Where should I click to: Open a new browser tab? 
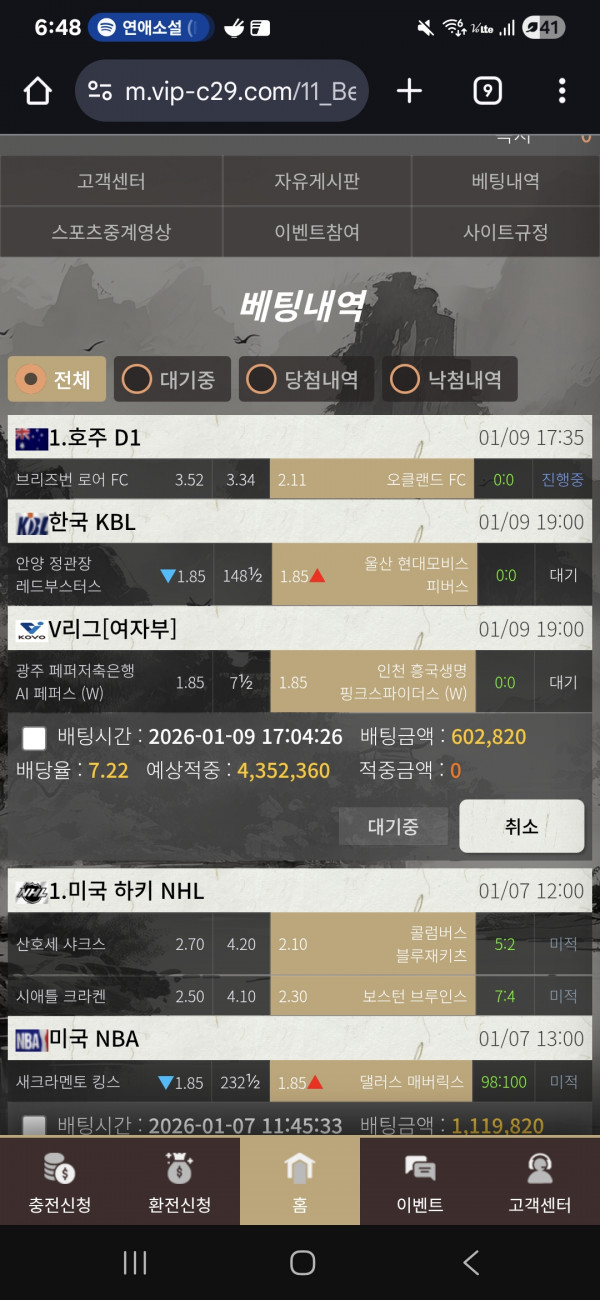point(409,91)
